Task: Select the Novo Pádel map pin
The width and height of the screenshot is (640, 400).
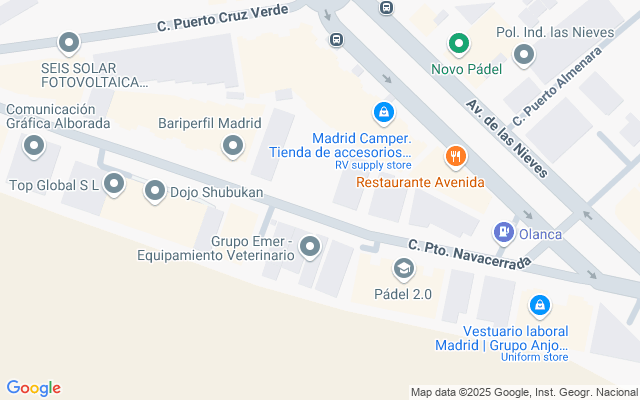Action: pos(458,44)
